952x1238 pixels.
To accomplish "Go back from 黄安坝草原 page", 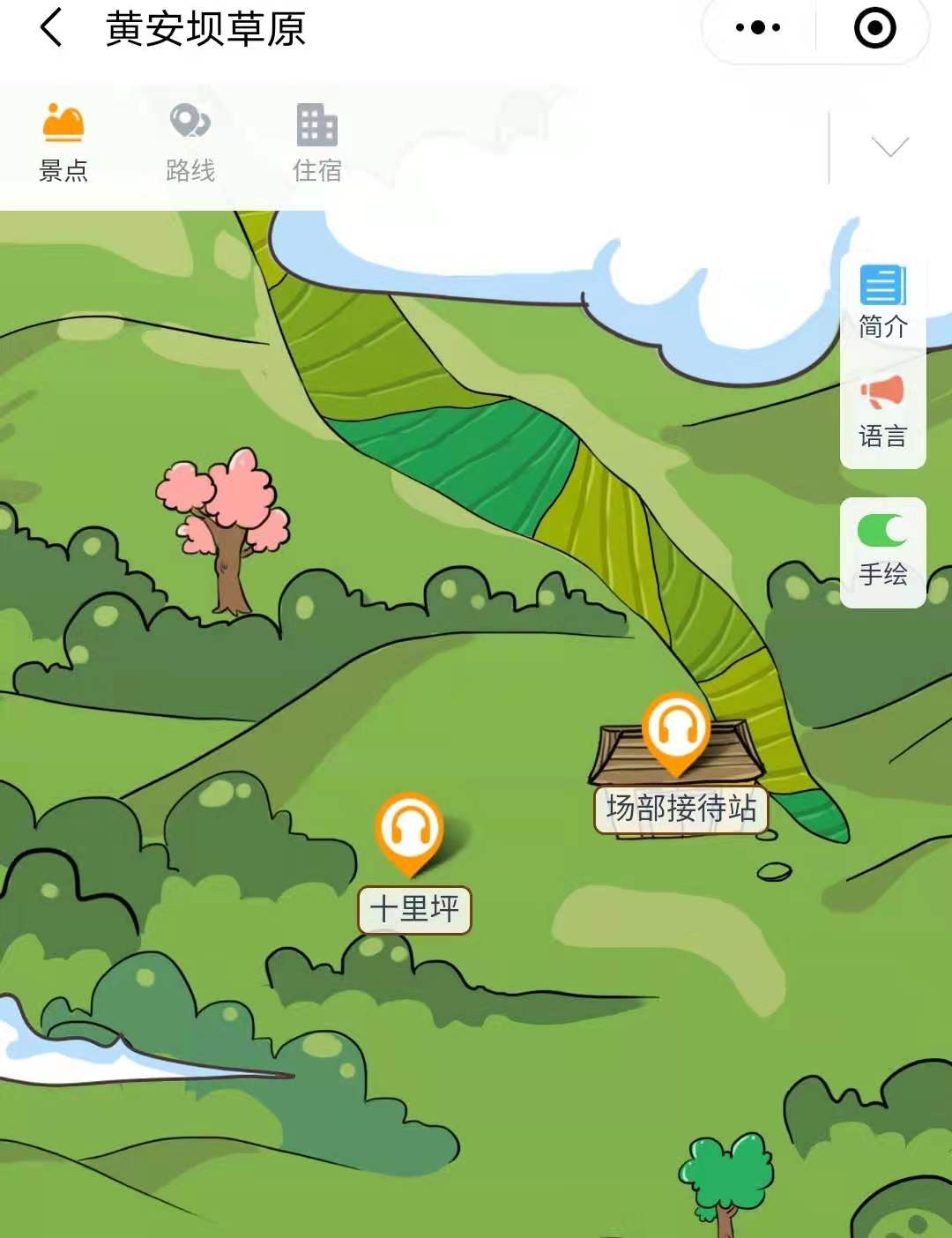I will pos(51,28).
